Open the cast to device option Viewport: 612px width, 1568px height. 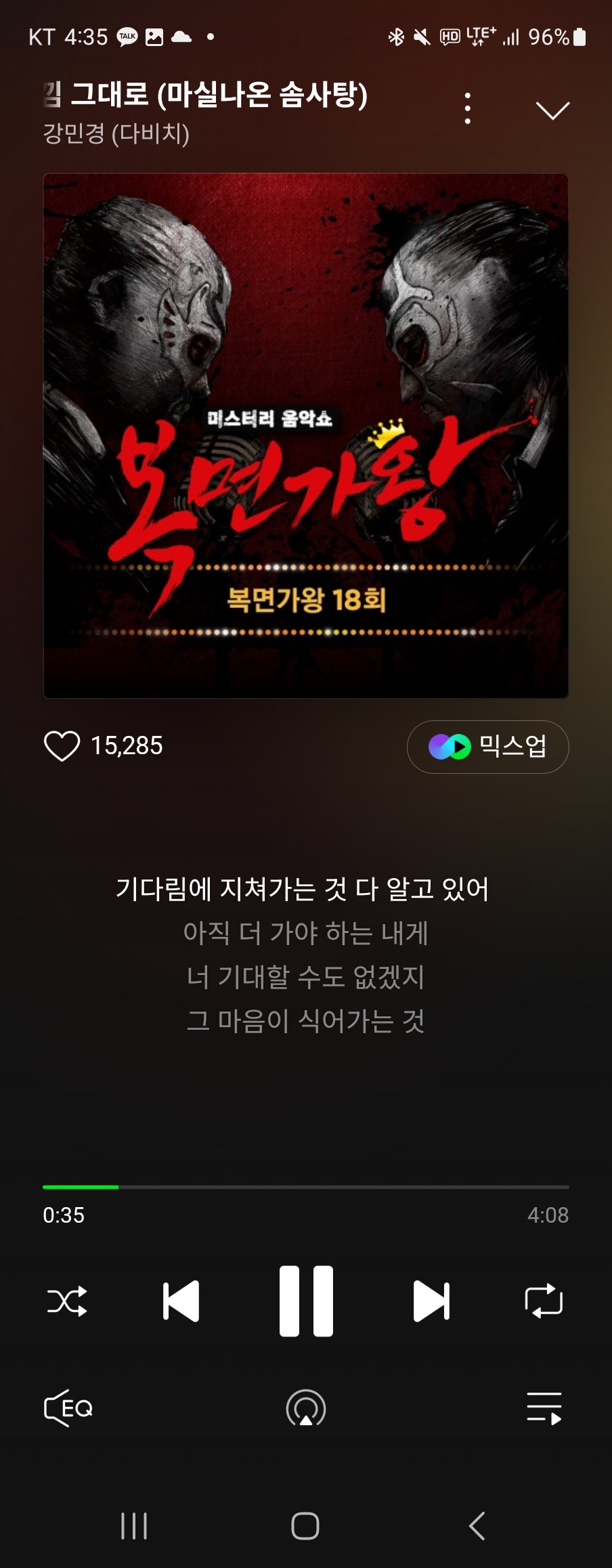pyautogui.click(x=306, y=1408)
